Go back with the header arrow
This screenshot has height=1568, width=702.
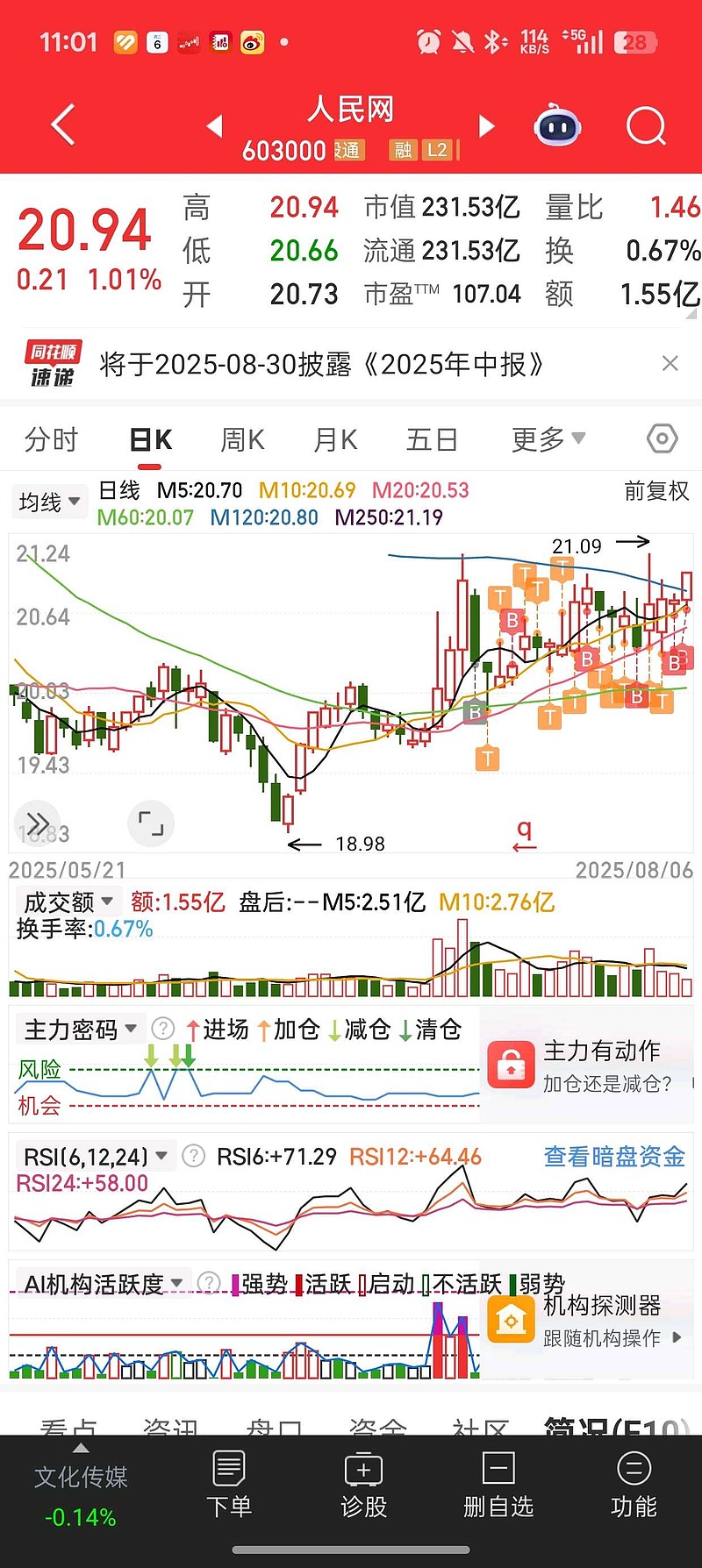click(x=63, y=125)
